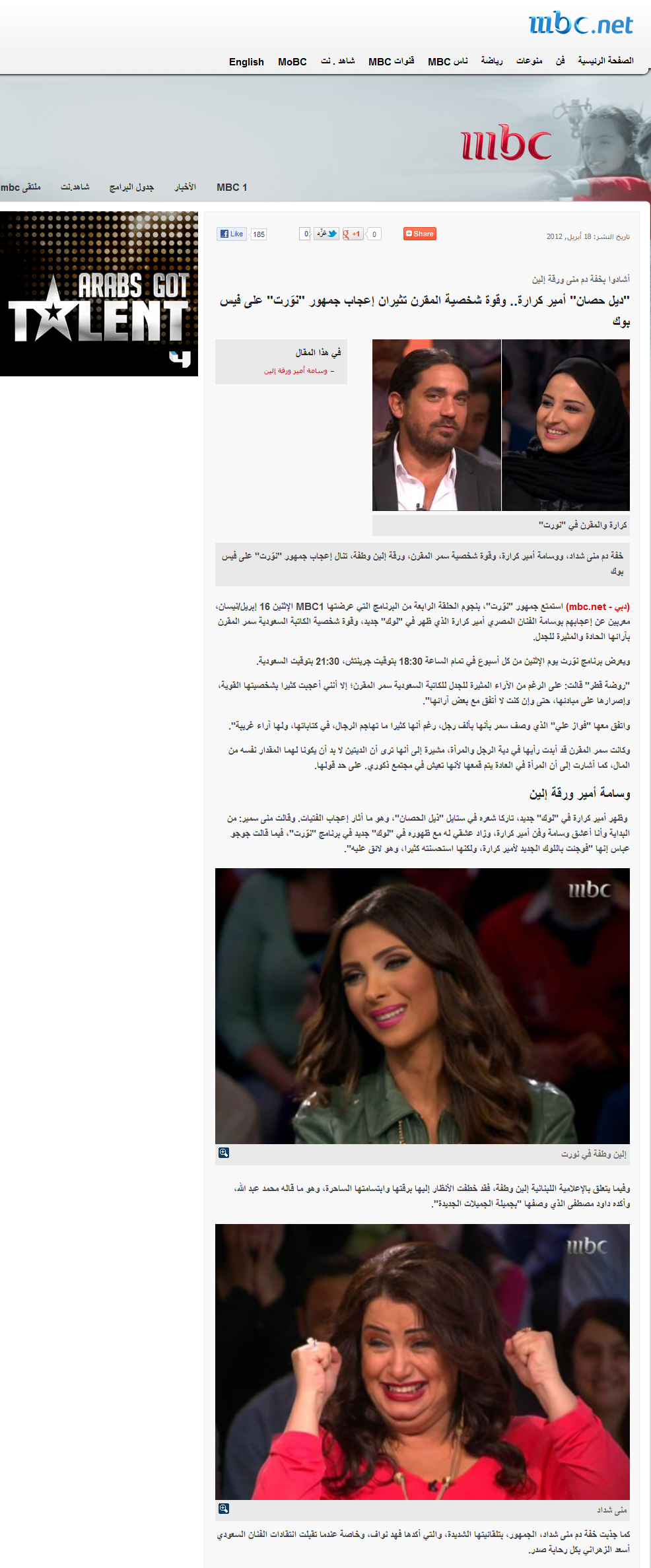This screenshot has height=1568, width=651.
Task: Go to الصفحة الرئيسية
Action: pos(605,61)
